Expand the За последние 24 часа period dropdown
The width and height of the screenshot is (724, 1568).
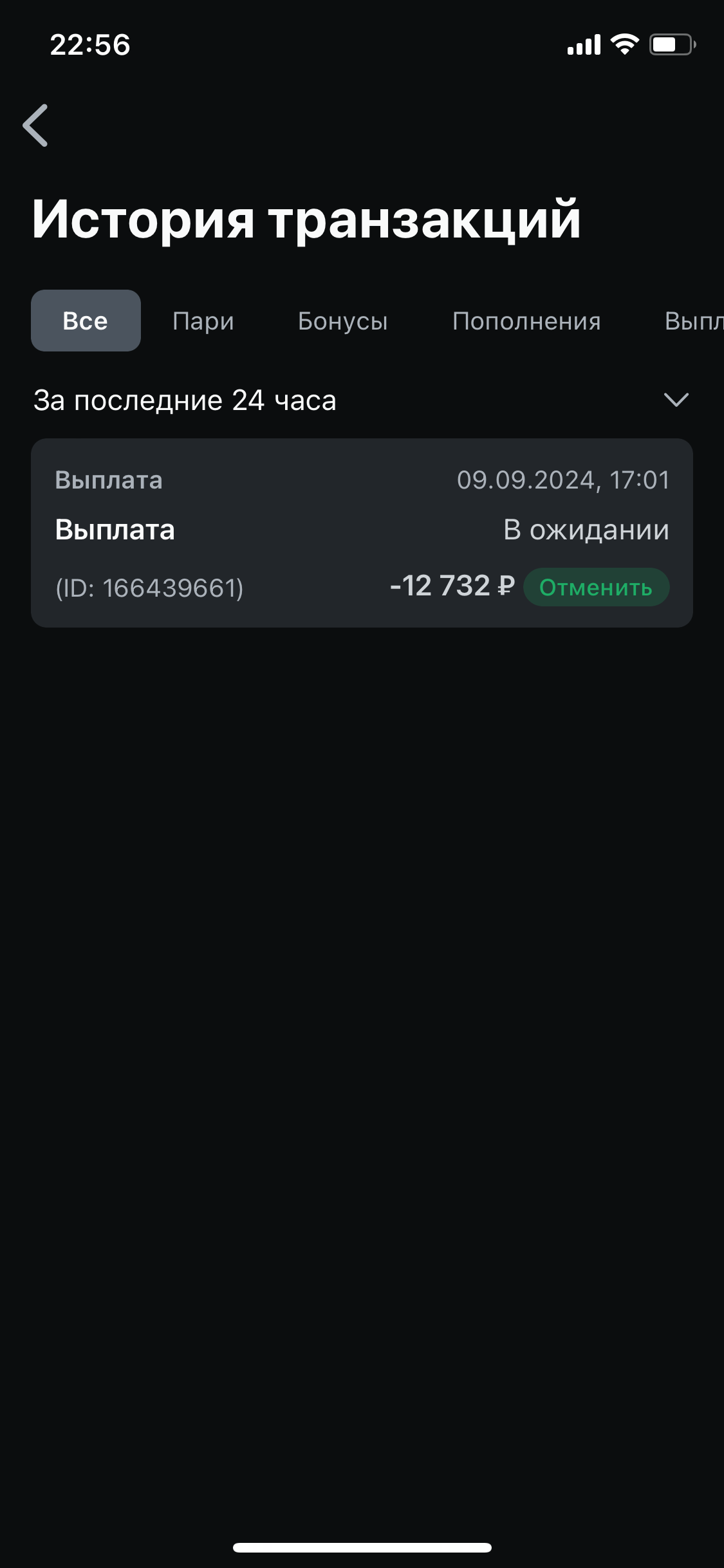(676, 400)
